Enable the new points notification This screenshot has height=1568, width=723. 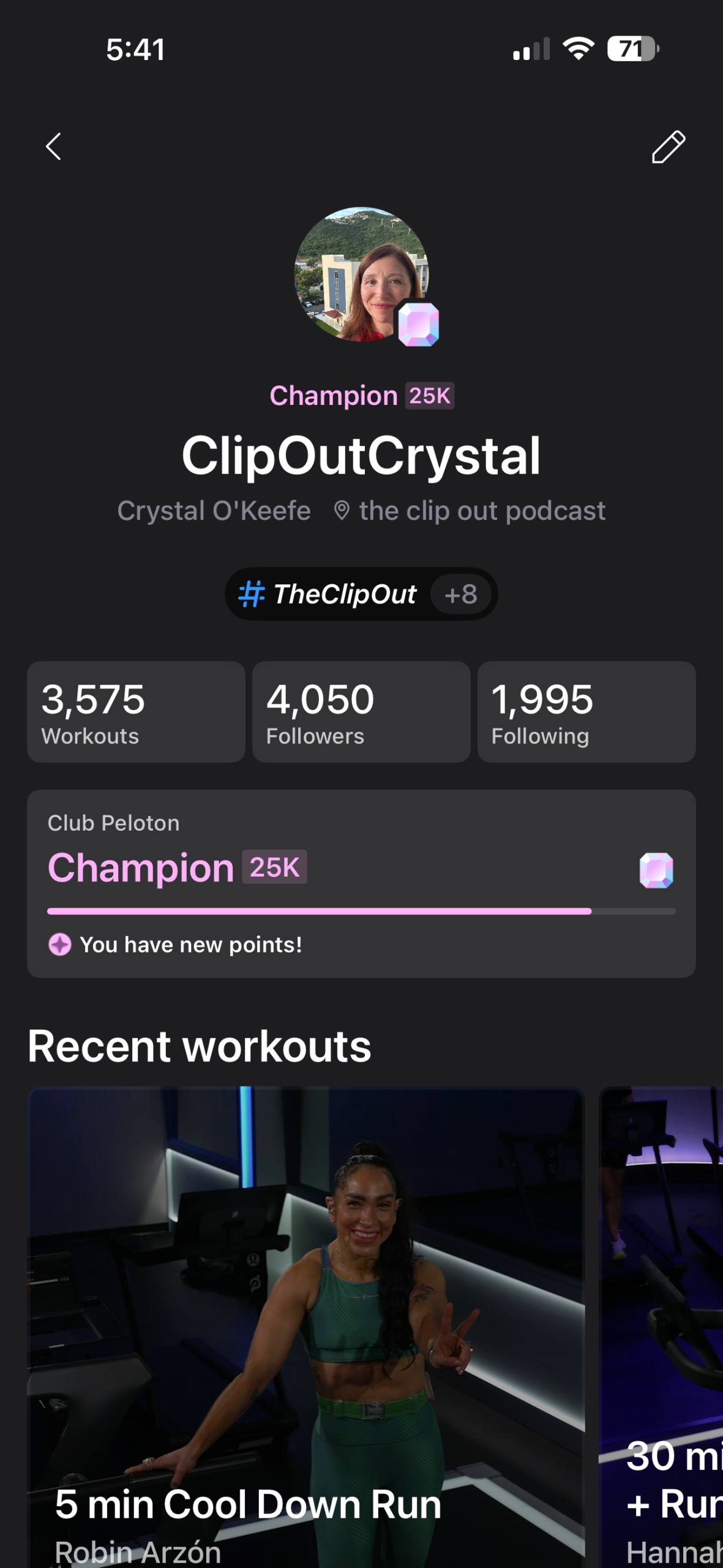[x=190, y=944]
